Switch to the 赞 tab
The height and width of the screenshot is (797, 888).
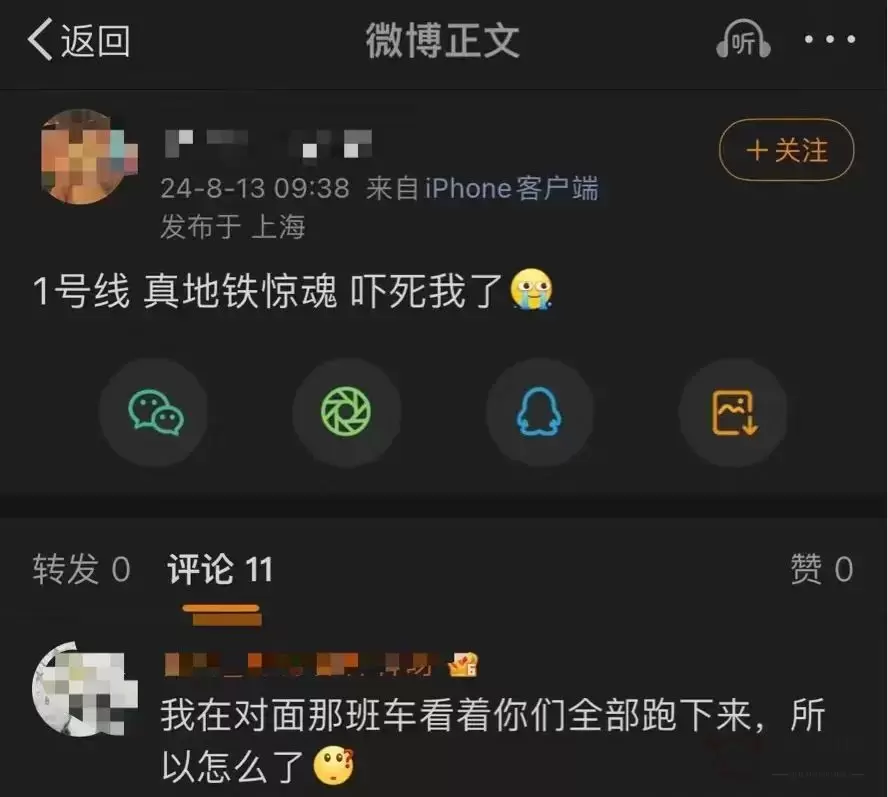(x=821, y=570)
